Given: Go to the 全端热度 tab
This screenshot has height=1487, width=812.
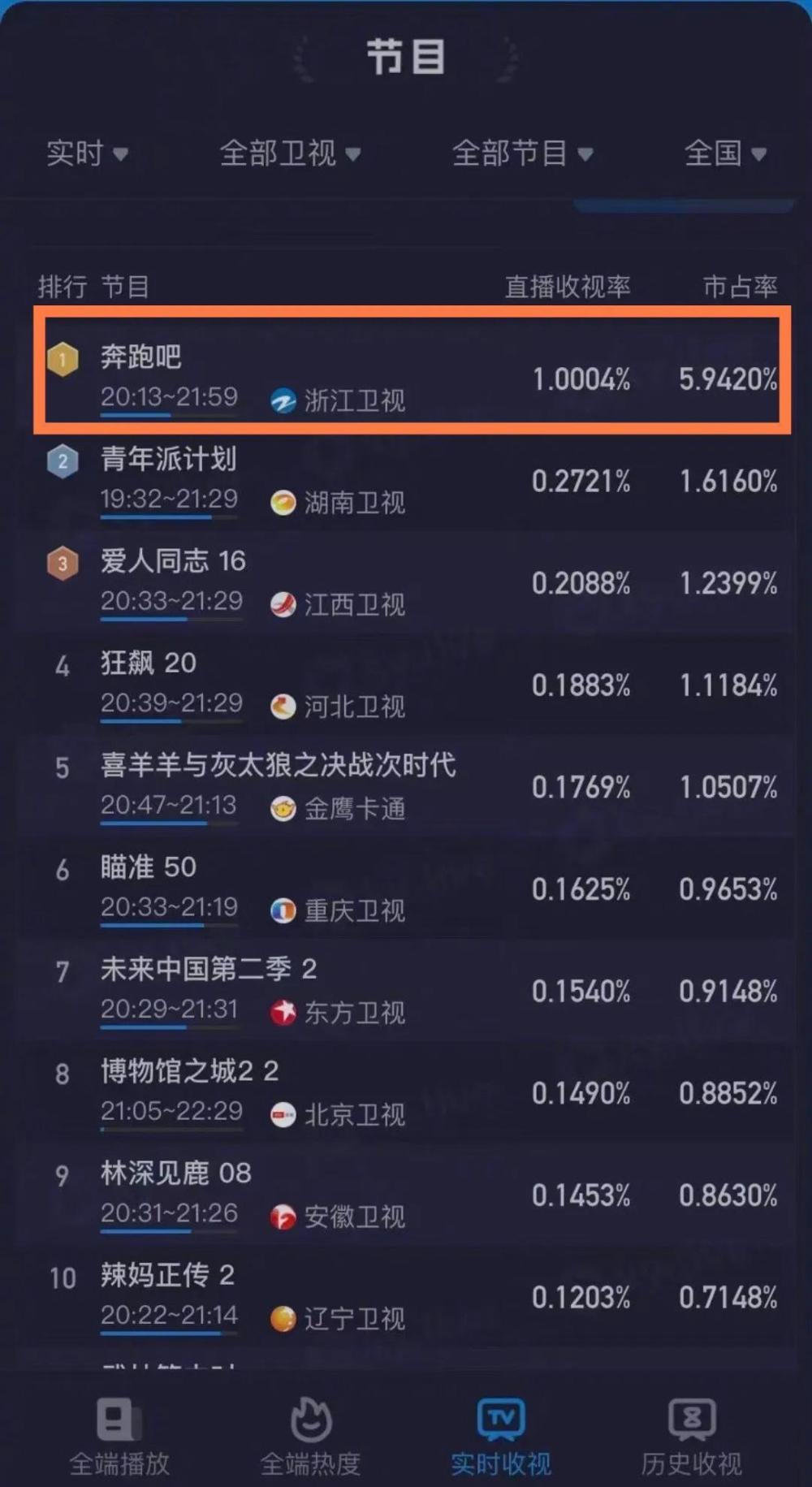Looking at the screenshot, I should 310,1437.
